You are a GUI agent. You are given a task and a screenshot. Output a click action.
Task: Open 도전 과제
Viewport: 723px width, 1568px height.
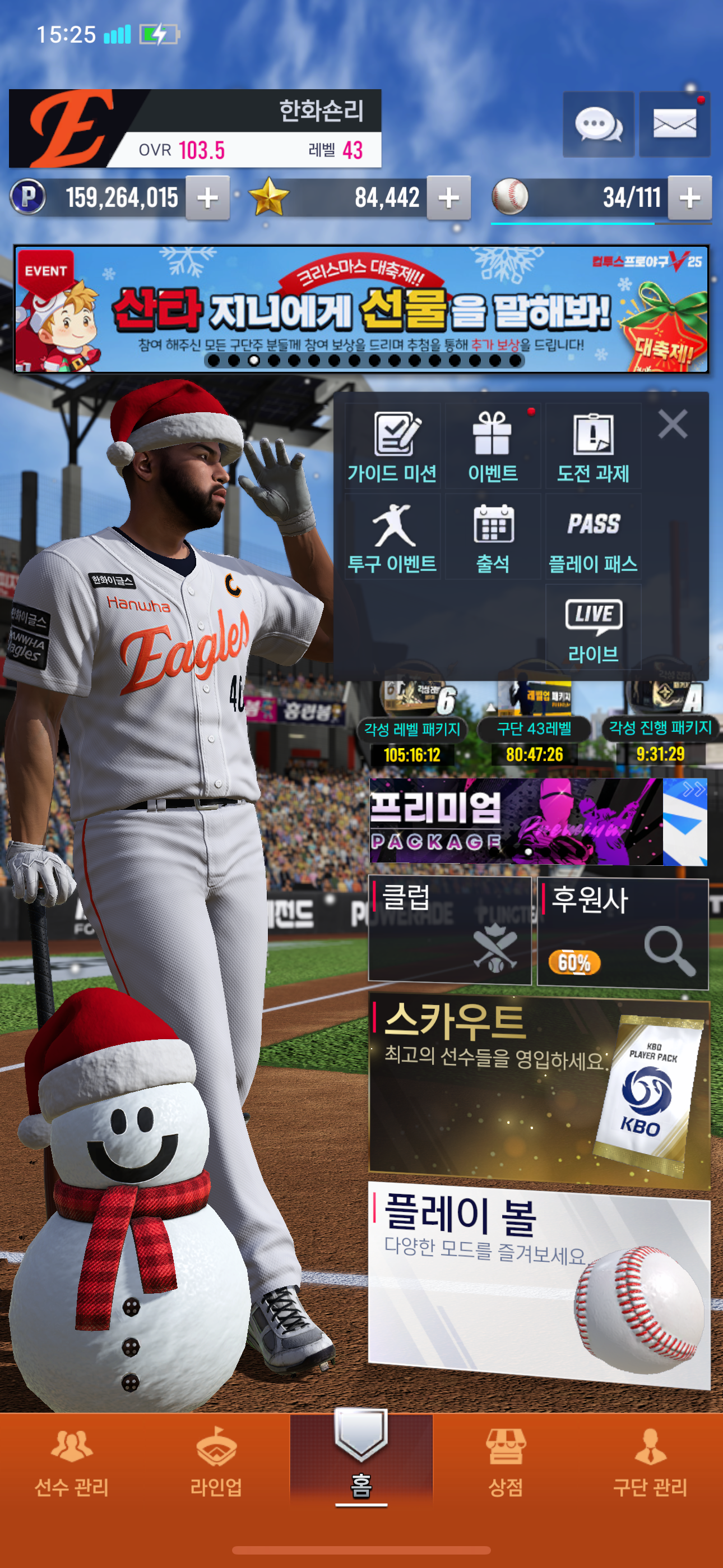click(593, 448)
